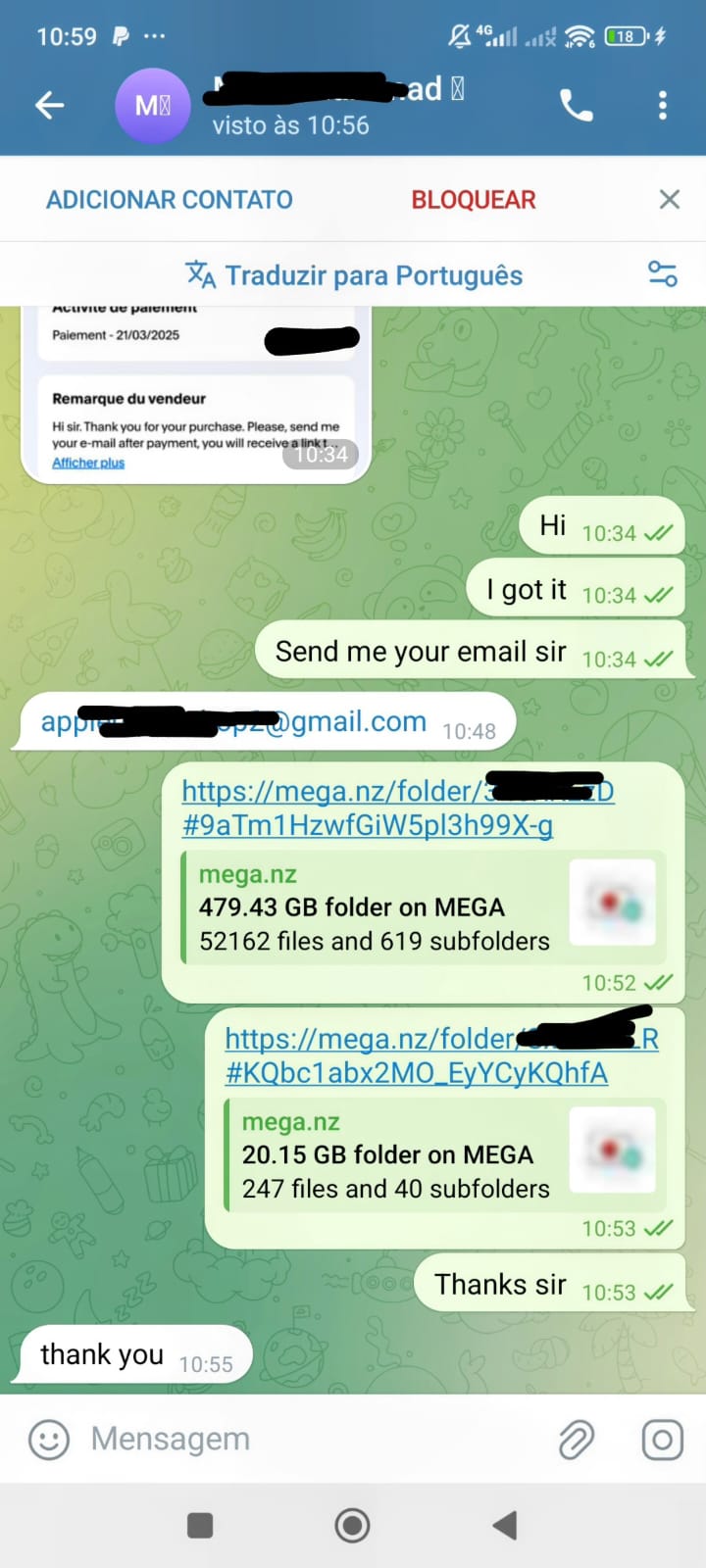Tap BLOQUEAR to block this user

coord(473,200)
